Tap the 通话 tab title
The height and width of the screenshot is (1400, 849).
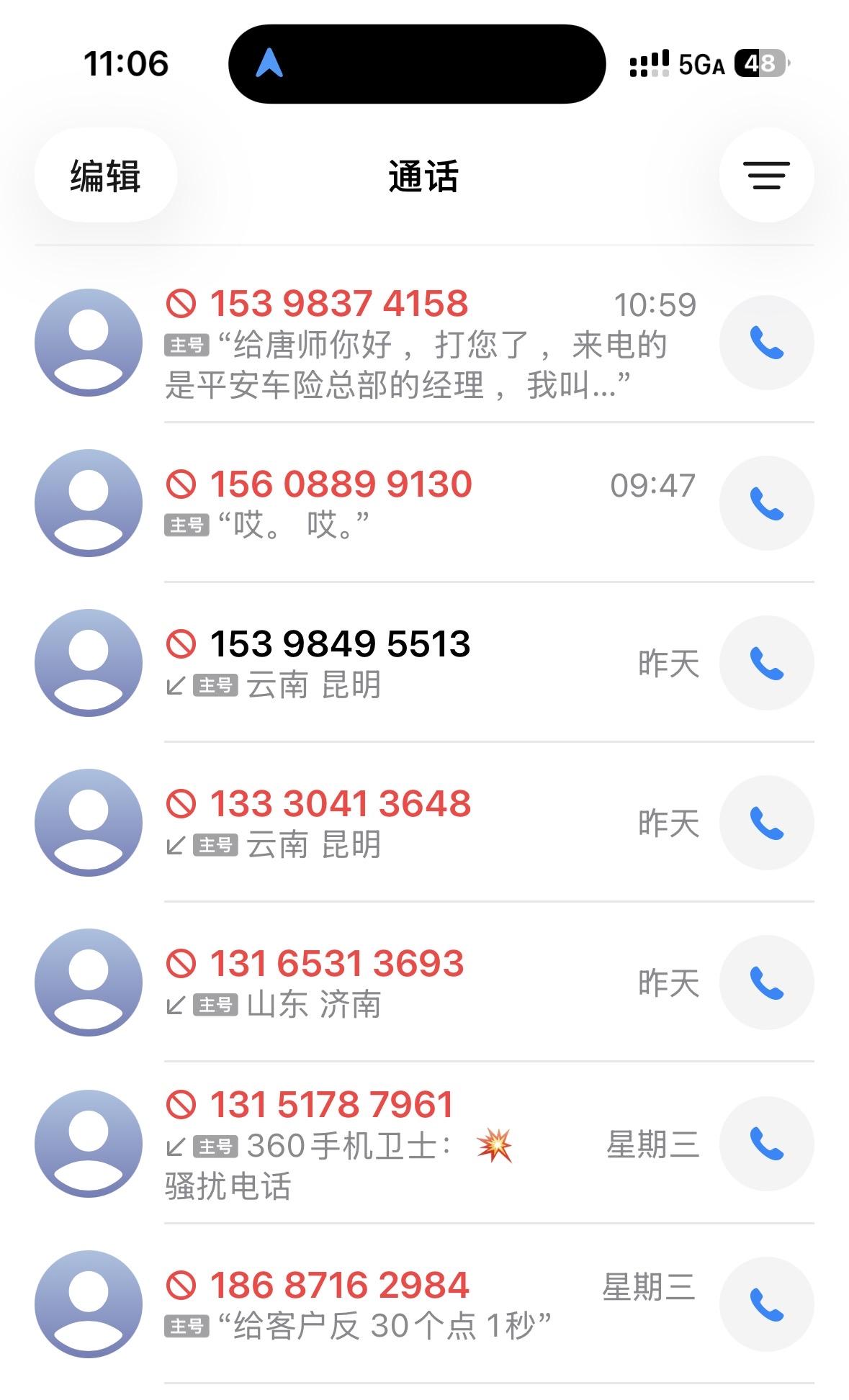coord(424,176)
